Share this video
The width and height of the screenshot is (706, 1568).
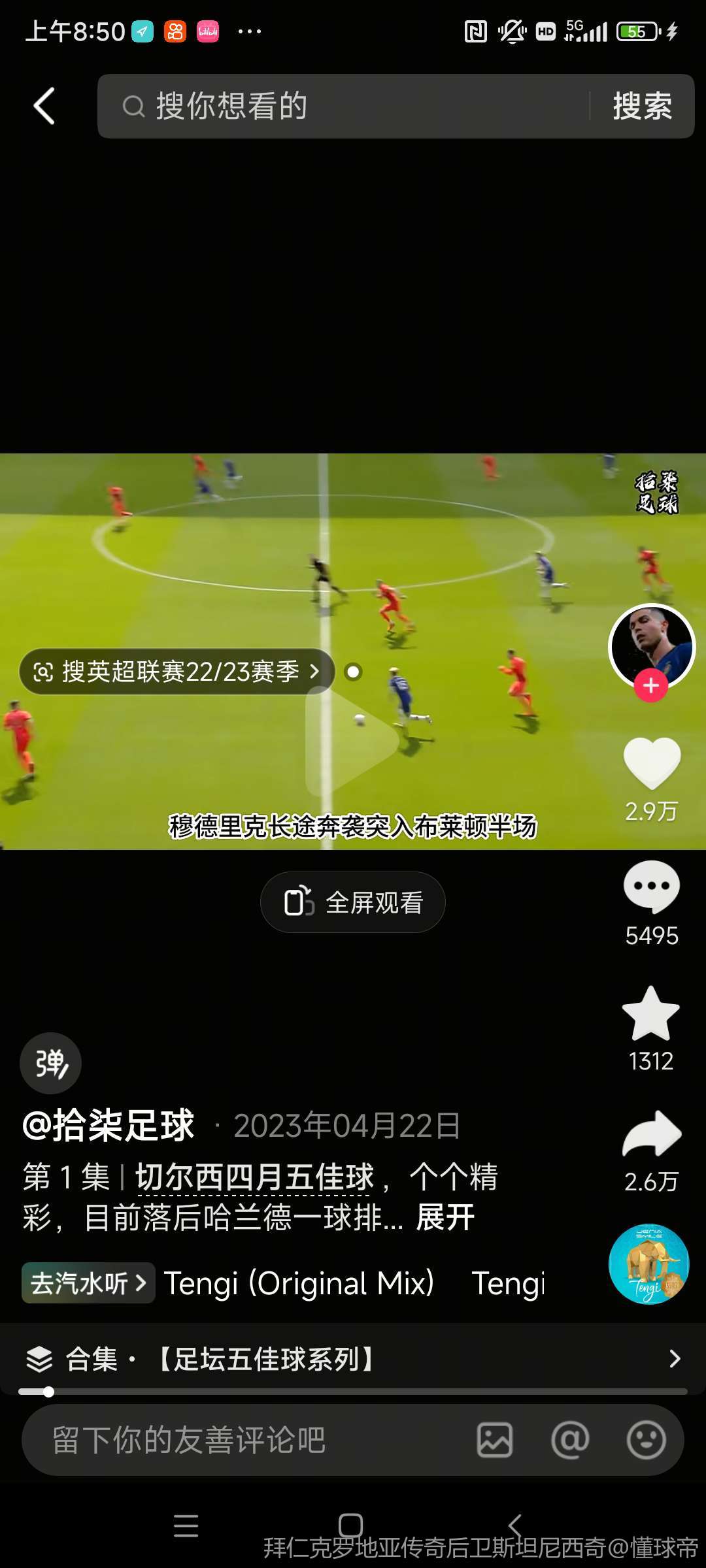tap(652, 1135)
